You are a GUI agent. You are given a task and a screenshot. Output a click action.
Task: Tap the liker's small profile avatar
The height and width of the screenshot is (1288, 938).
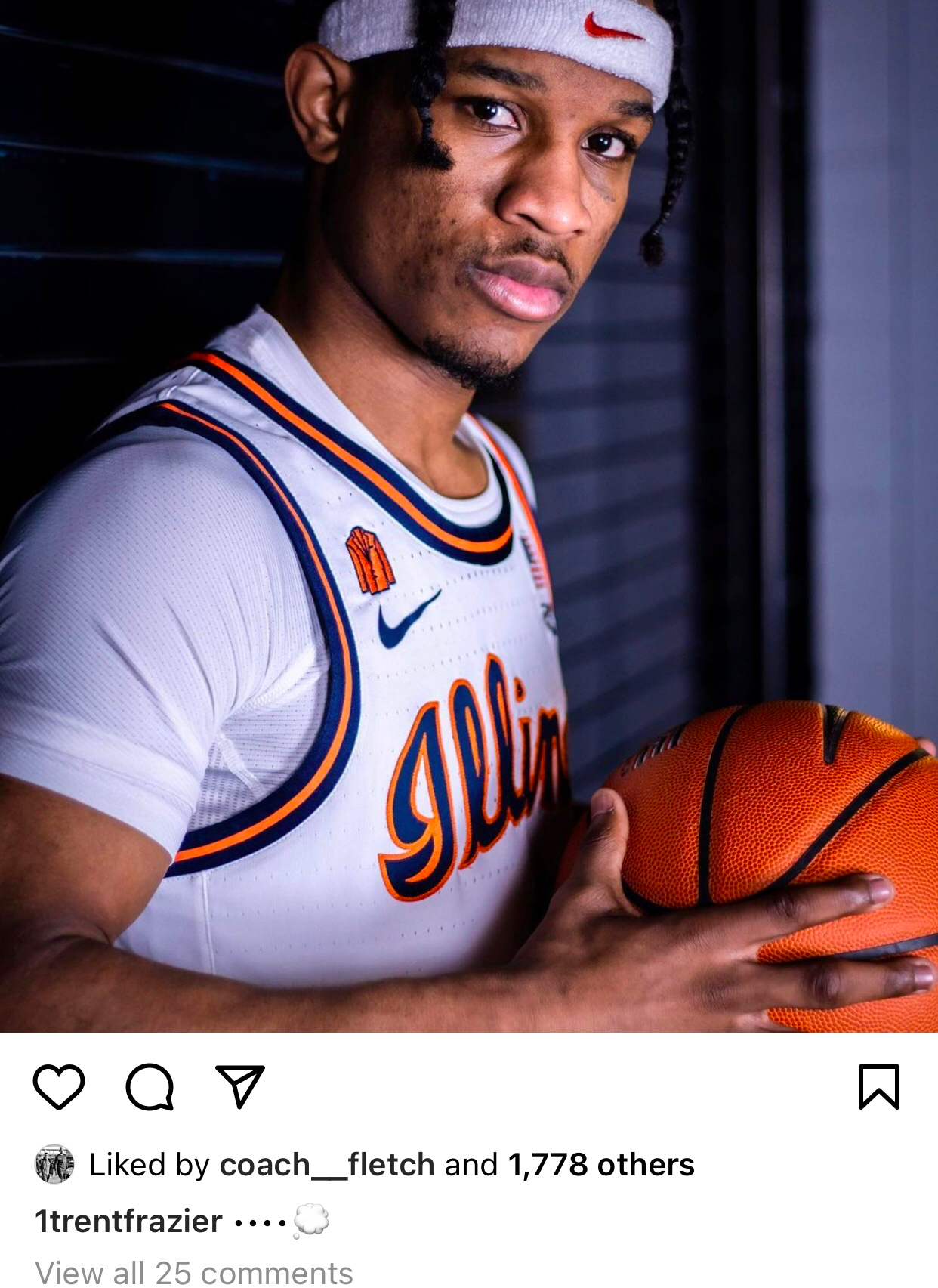pyautogui.click(x=54, y=1164)
